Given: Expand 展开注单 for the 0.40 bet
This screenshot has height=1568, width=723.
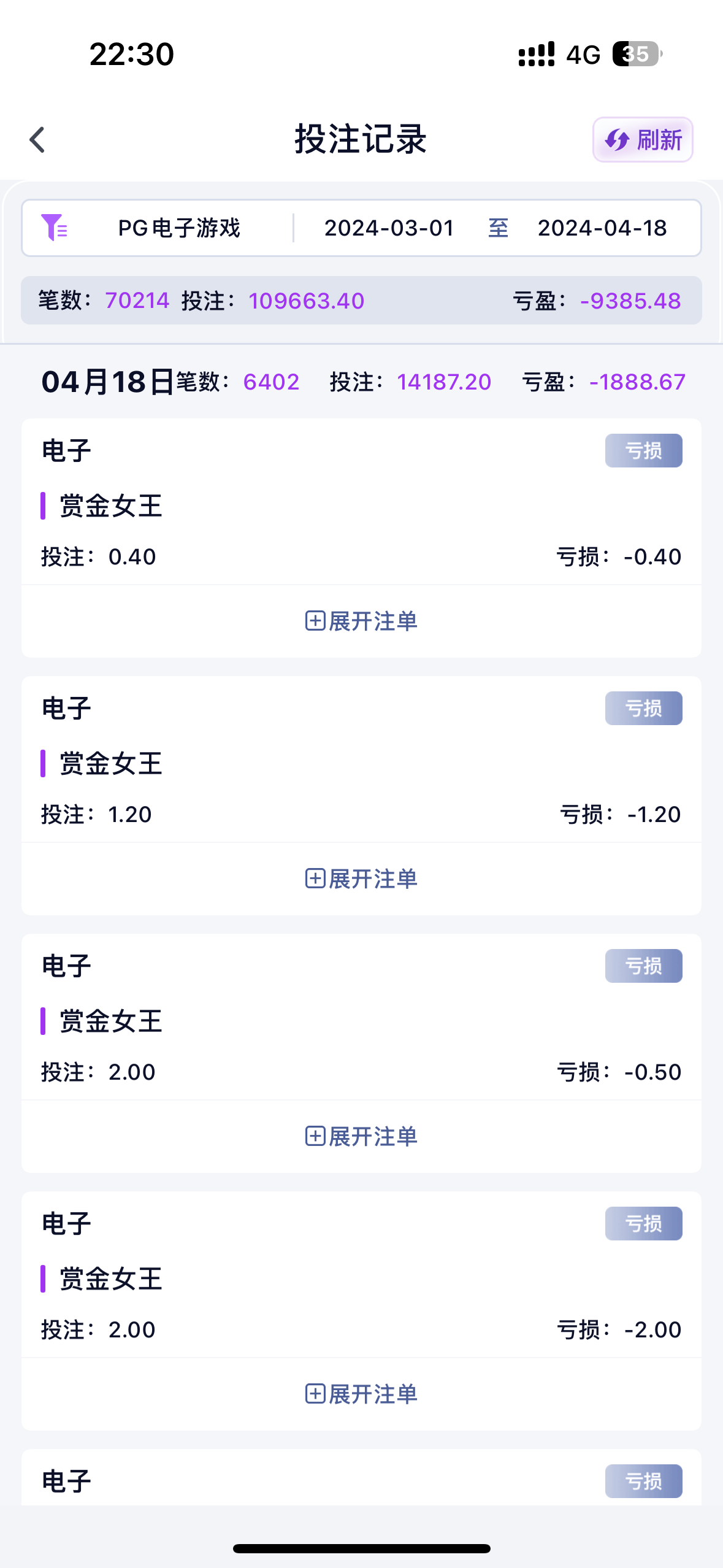Looking at the screenshot, I should click(361, 621).
